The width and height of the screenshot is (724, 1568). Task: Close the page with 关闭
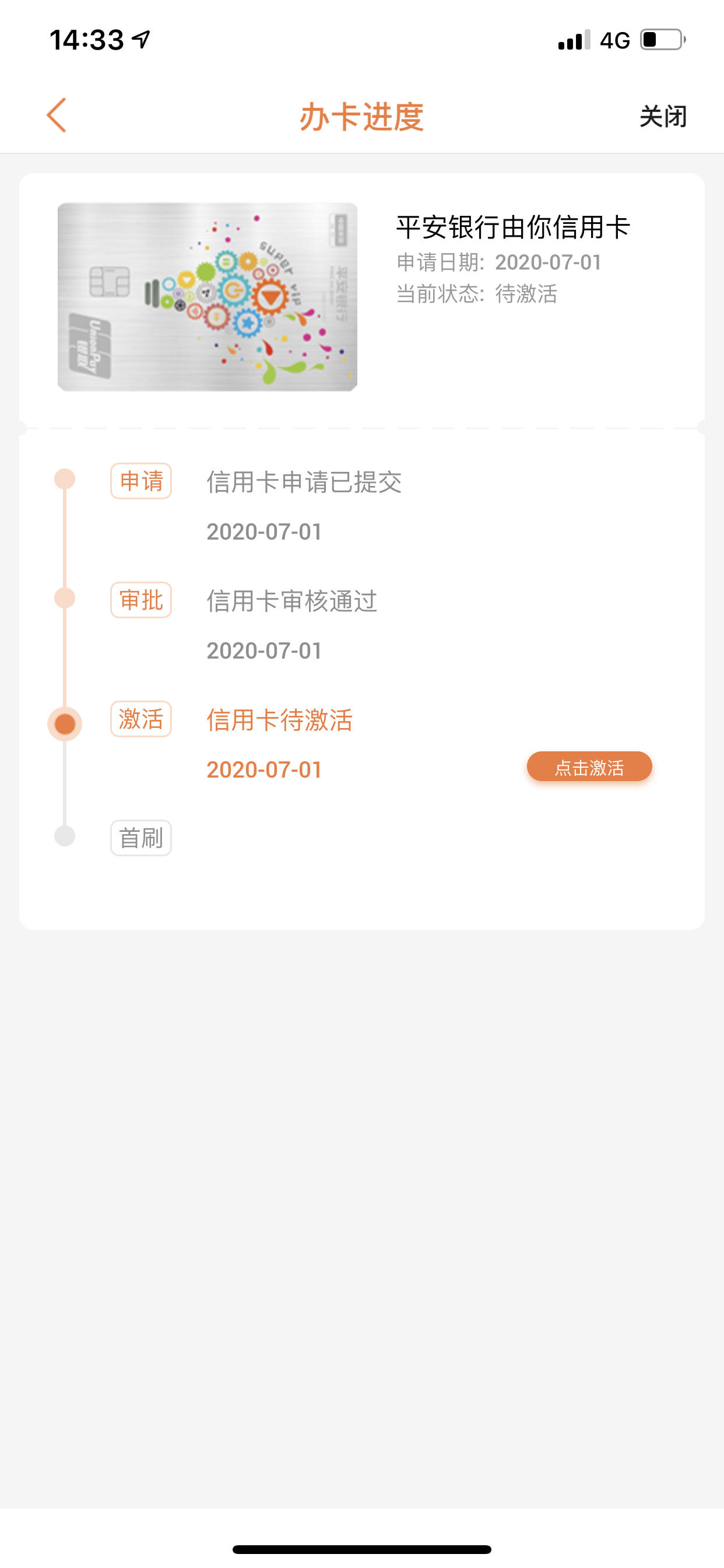tap(663, 116)
